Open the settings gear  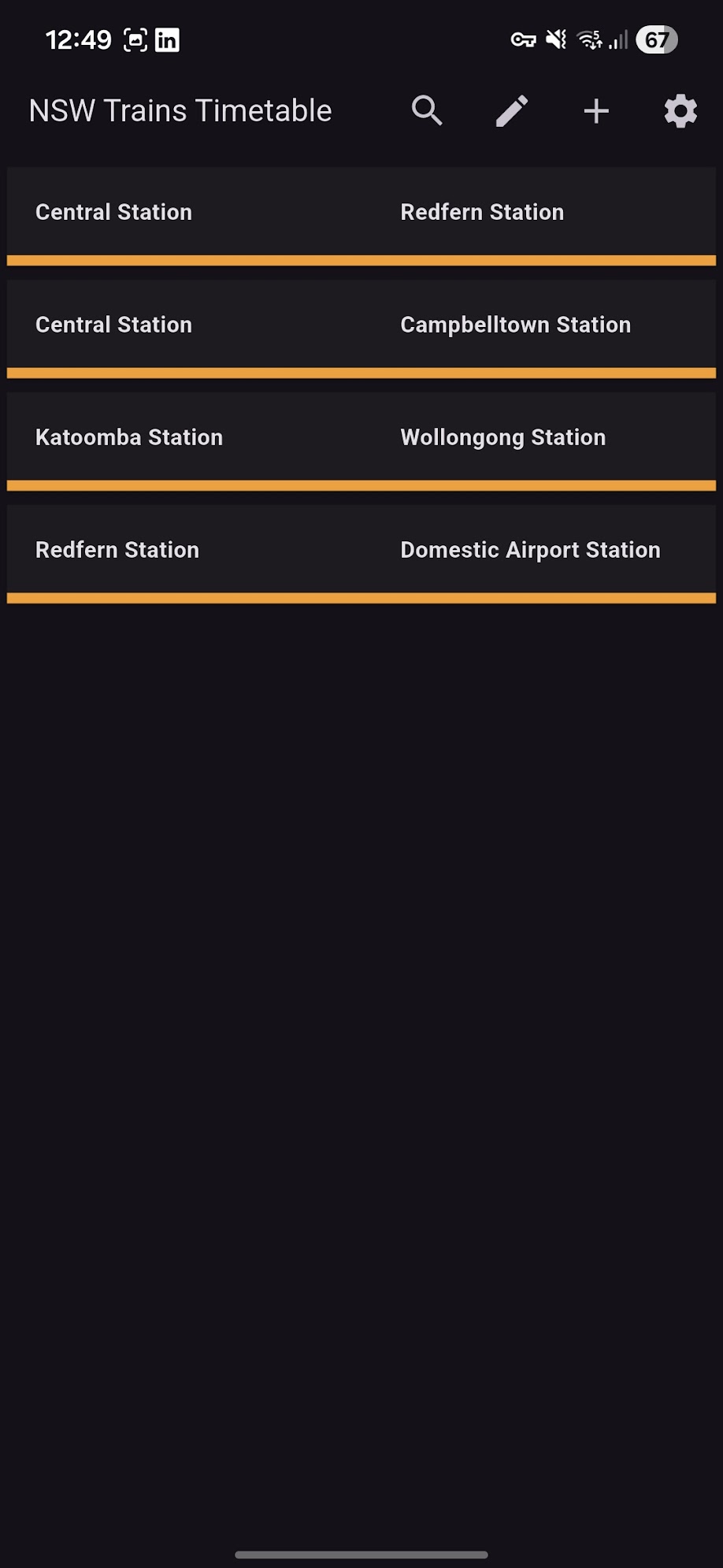680,111
